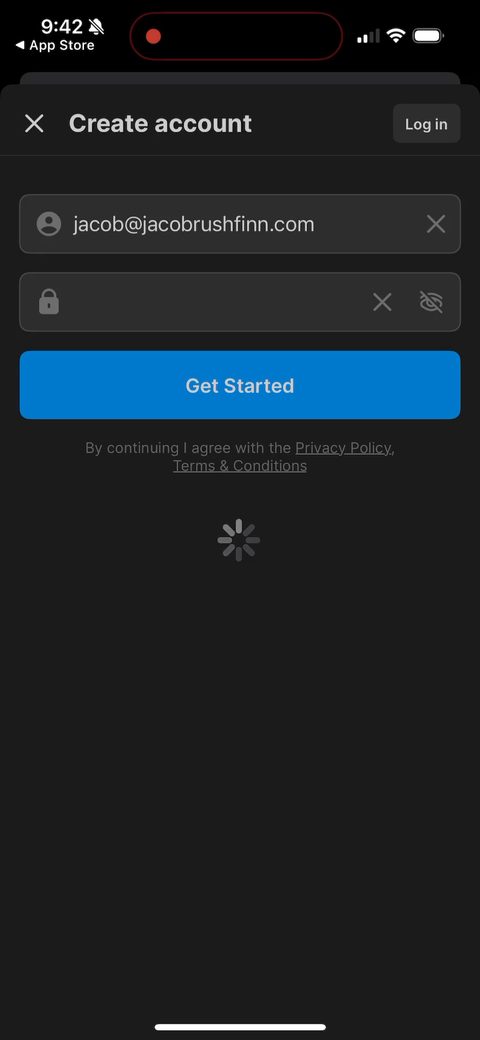Return to the App Store via the back link

(55, 46)
